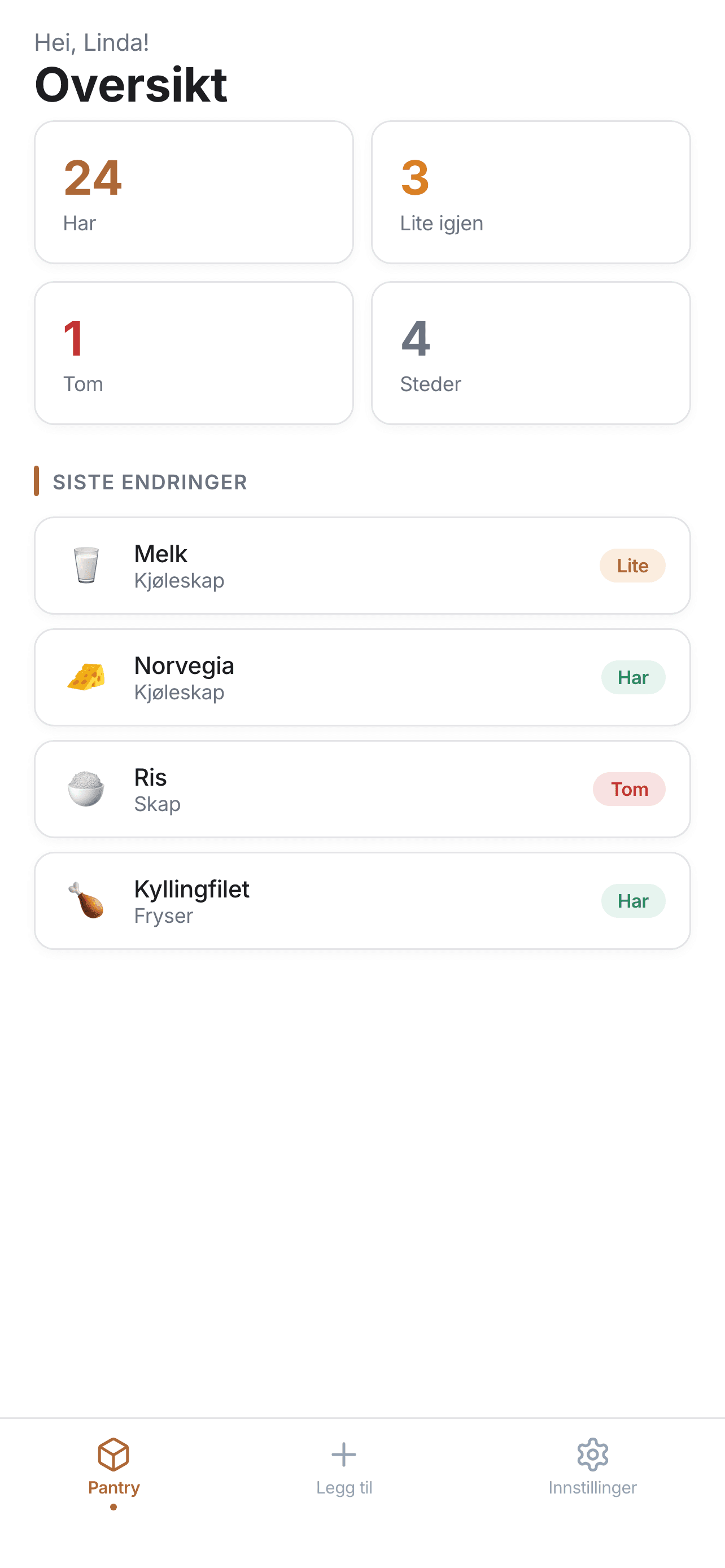
Task: Tap the rice bowl icon for Ris
Action: (87, 789)
